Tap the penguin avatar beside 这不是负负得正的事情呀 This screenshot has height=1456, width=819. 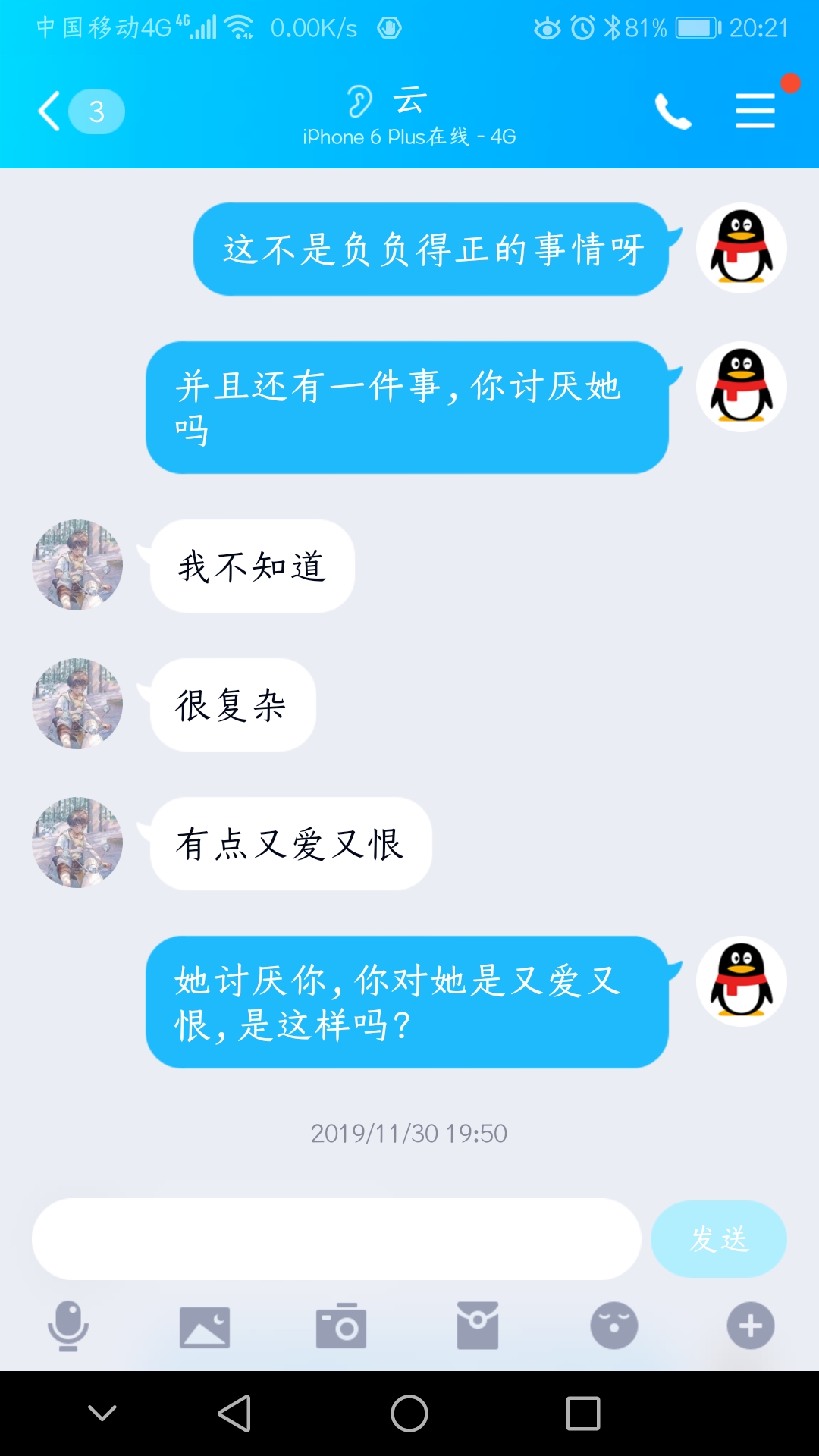(x=742, y=248)
